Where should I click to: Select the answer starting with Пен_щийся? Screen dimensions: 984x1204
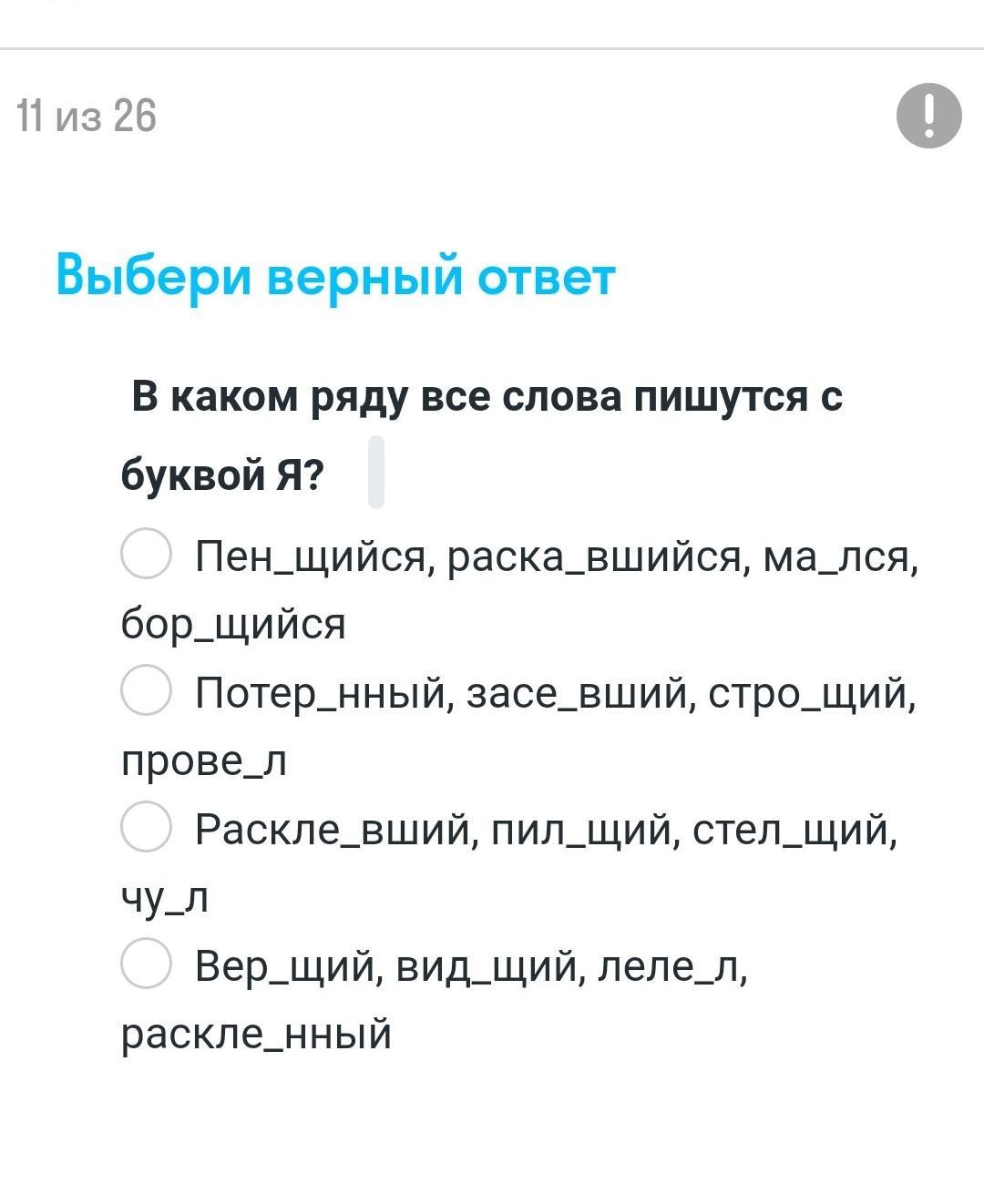click(x=146, y=554)
